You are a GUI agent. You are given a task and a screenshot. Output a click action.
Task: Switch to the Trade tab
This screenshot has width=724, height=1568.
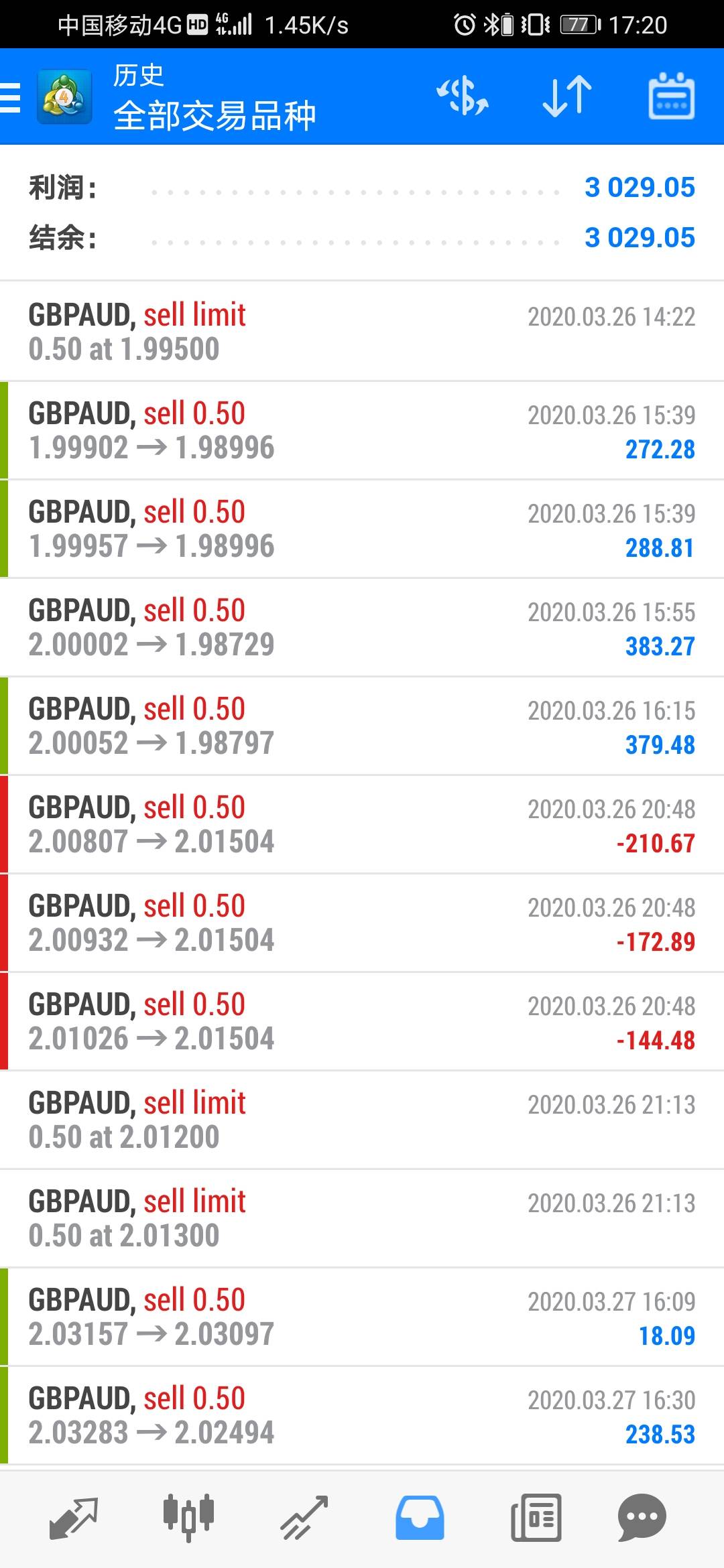(304, 1517)
